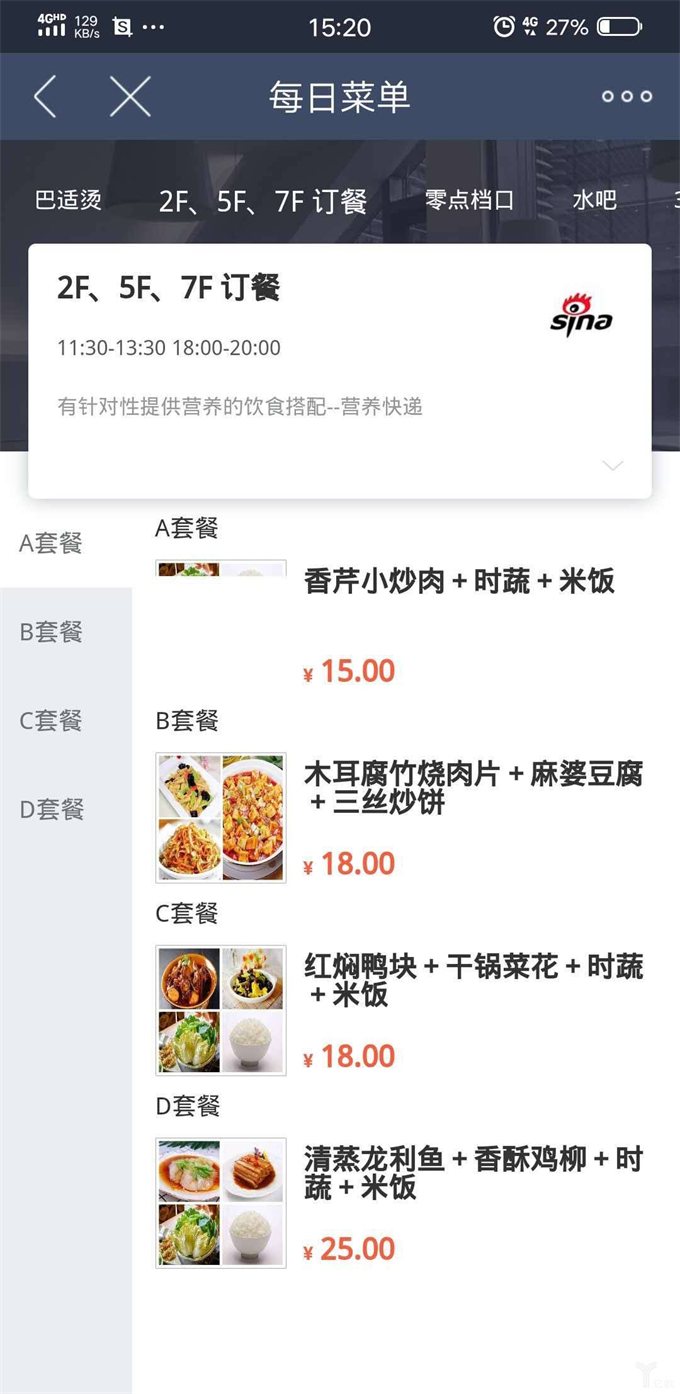Select the 2F、5F、7F 订餐 tab
Viewport: 680px width, 1394px height.
coord(263,201)
